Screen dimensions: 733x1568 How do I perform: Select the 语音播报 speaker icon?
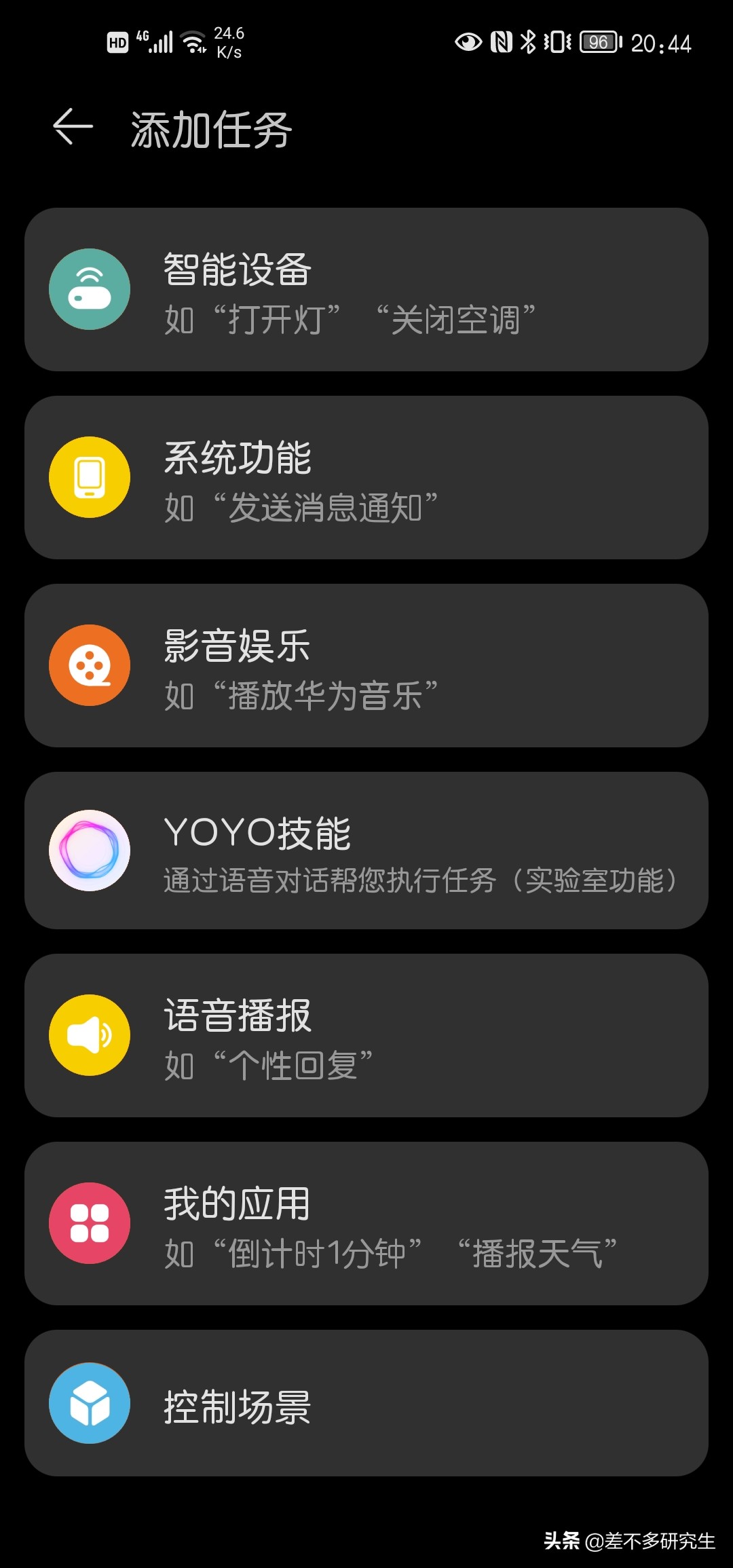90,1035
